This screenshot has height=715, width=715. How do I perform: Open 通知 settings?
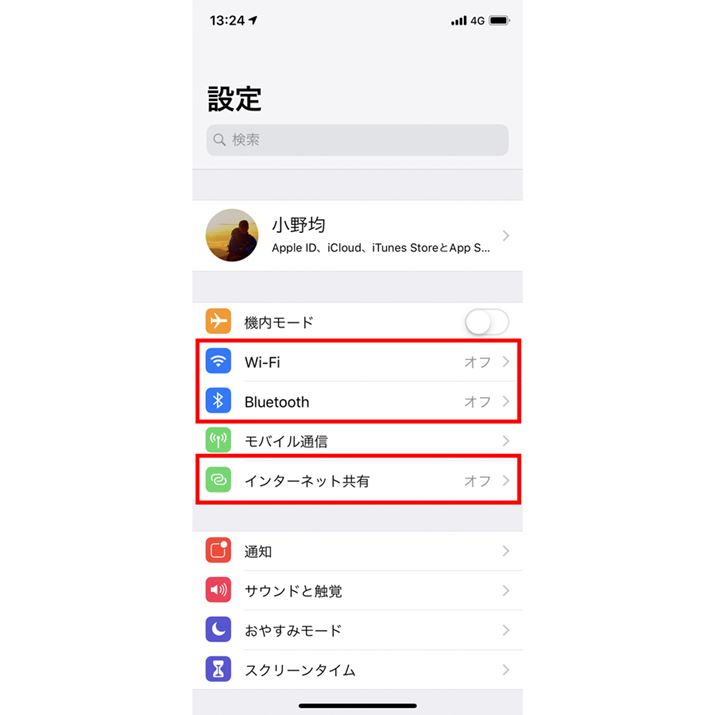357,551
